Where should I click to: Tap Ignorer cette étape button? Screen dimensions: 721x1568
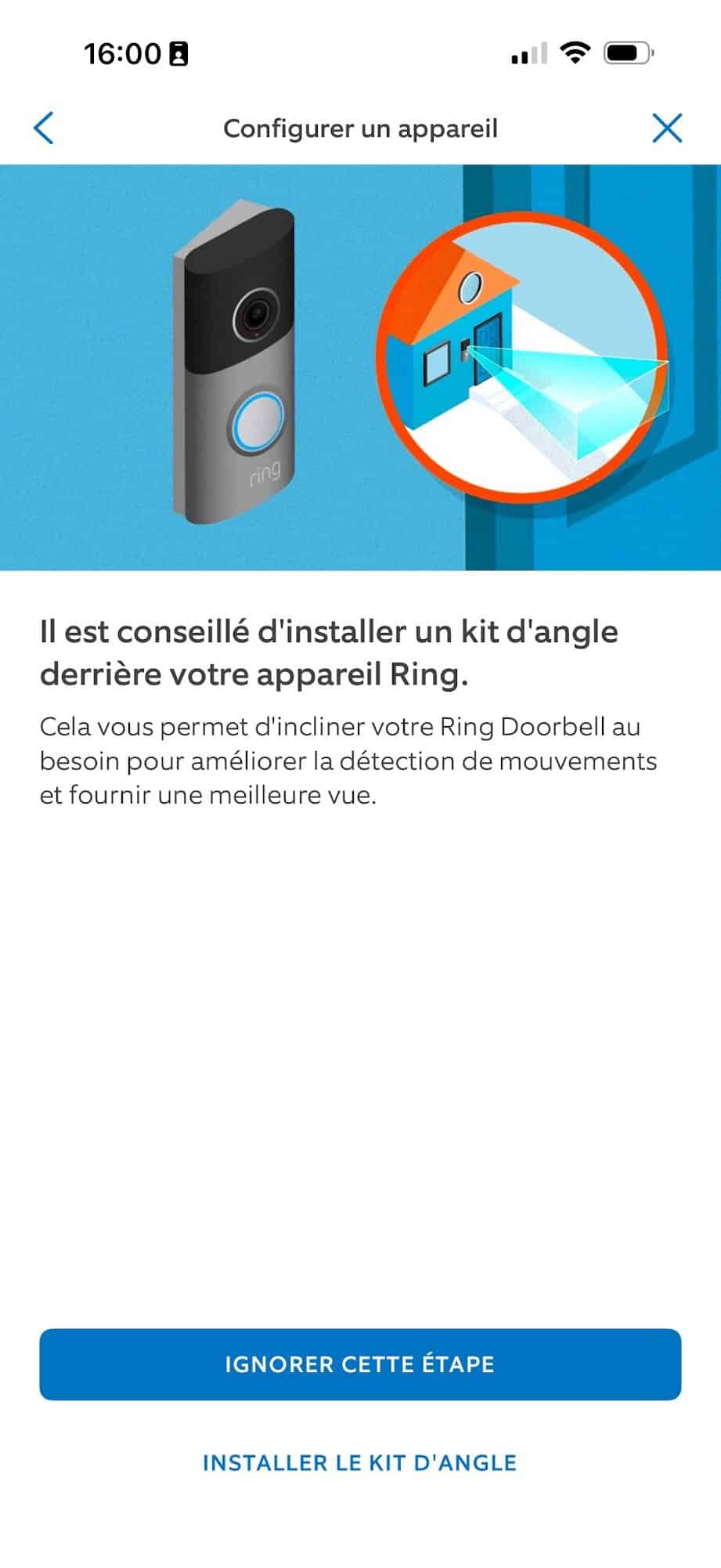click(x=360, y=1364)
